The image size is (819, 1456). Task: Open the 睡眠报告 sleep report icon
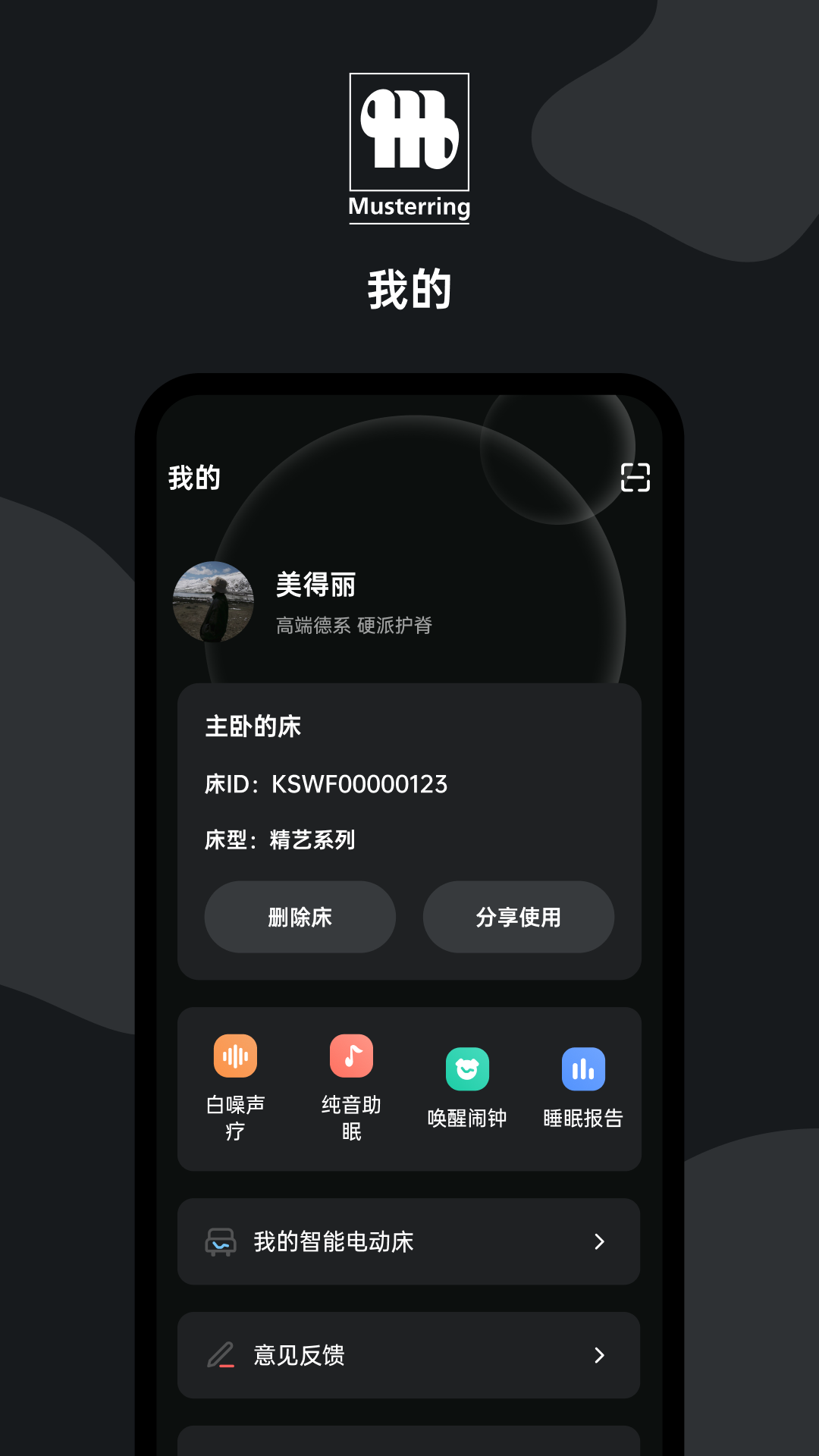tap(582, 1069)
